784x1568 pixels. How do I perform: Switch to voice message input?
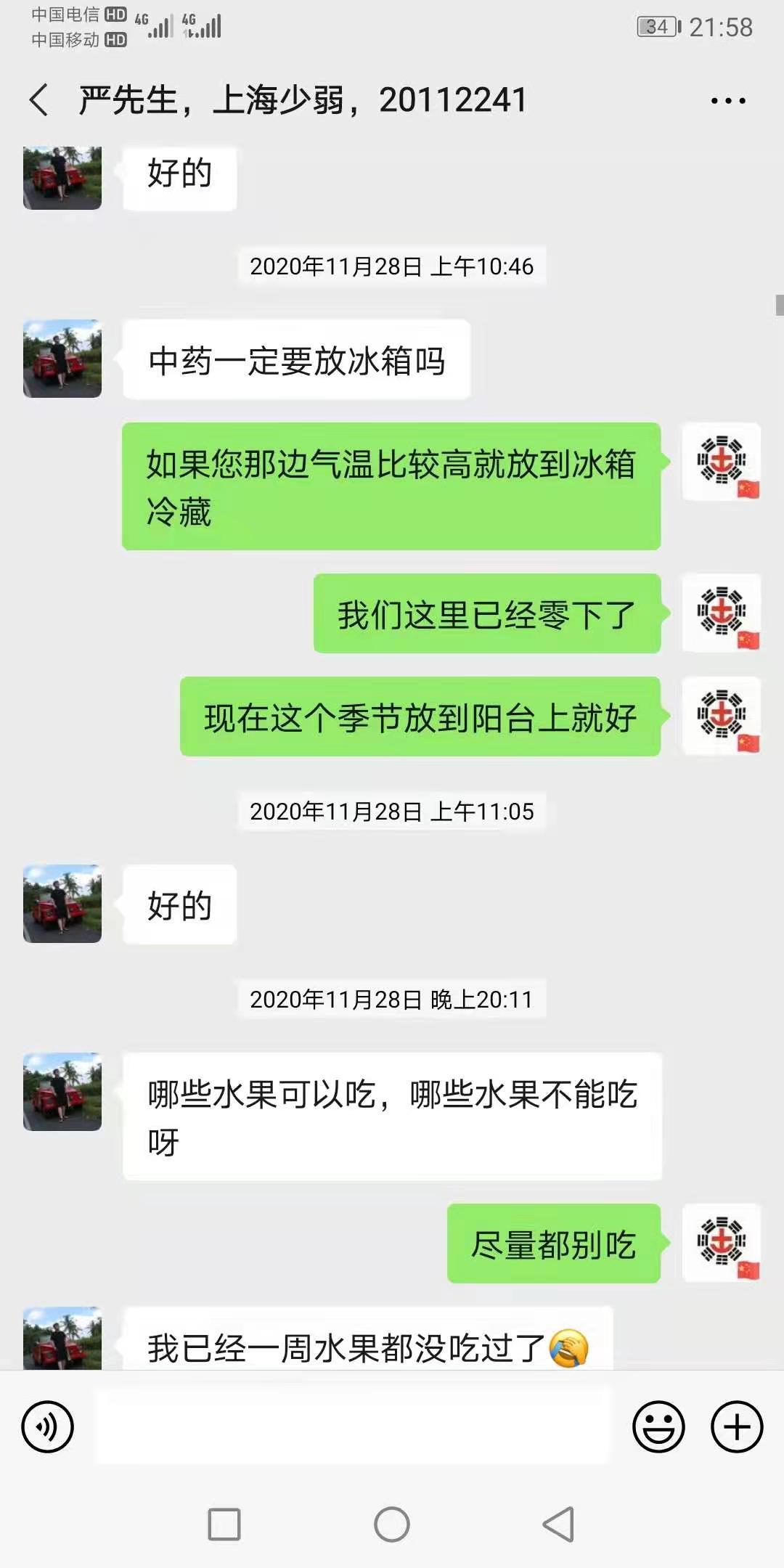[48, 1426]
